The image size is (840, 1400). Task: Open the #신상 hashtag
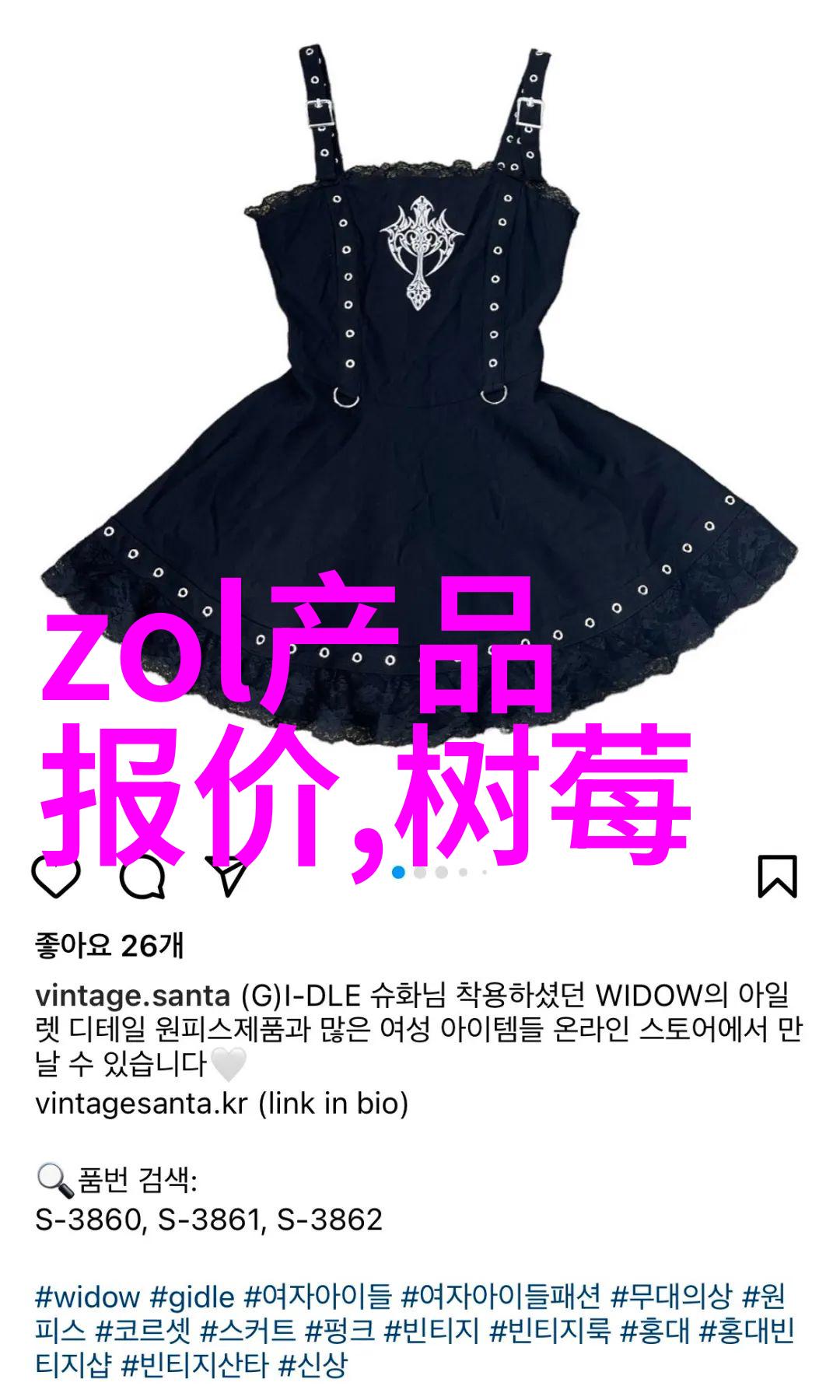[313, 1365]
